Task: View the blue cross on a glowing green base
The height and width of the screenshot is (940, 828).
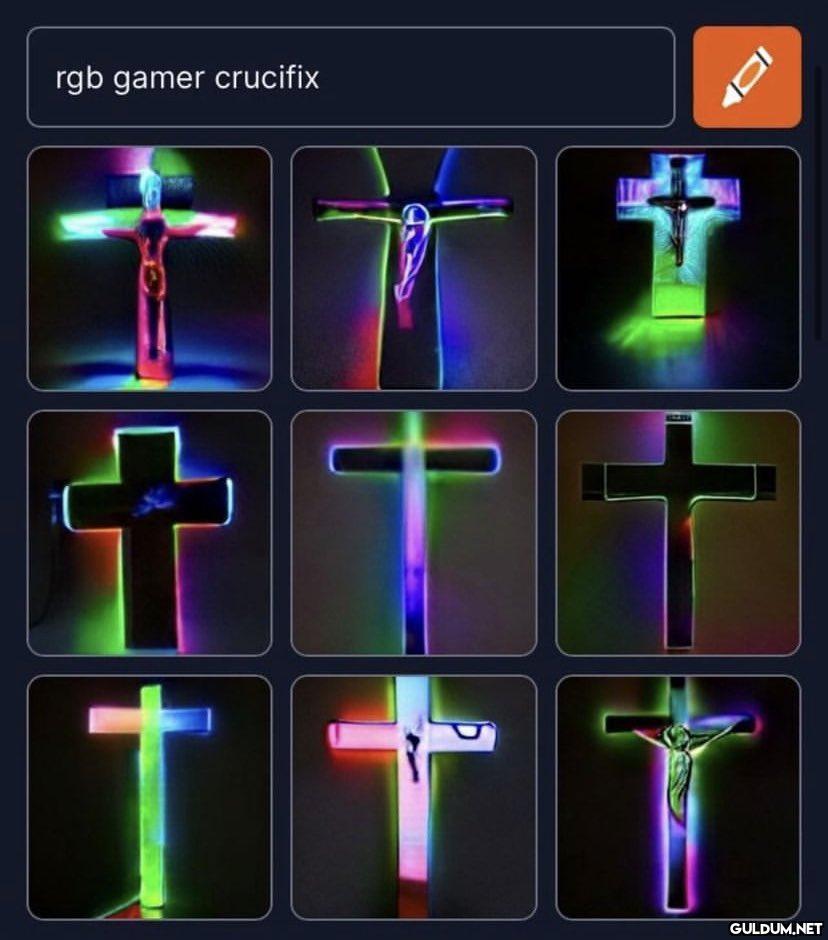Action: [678, 268]
